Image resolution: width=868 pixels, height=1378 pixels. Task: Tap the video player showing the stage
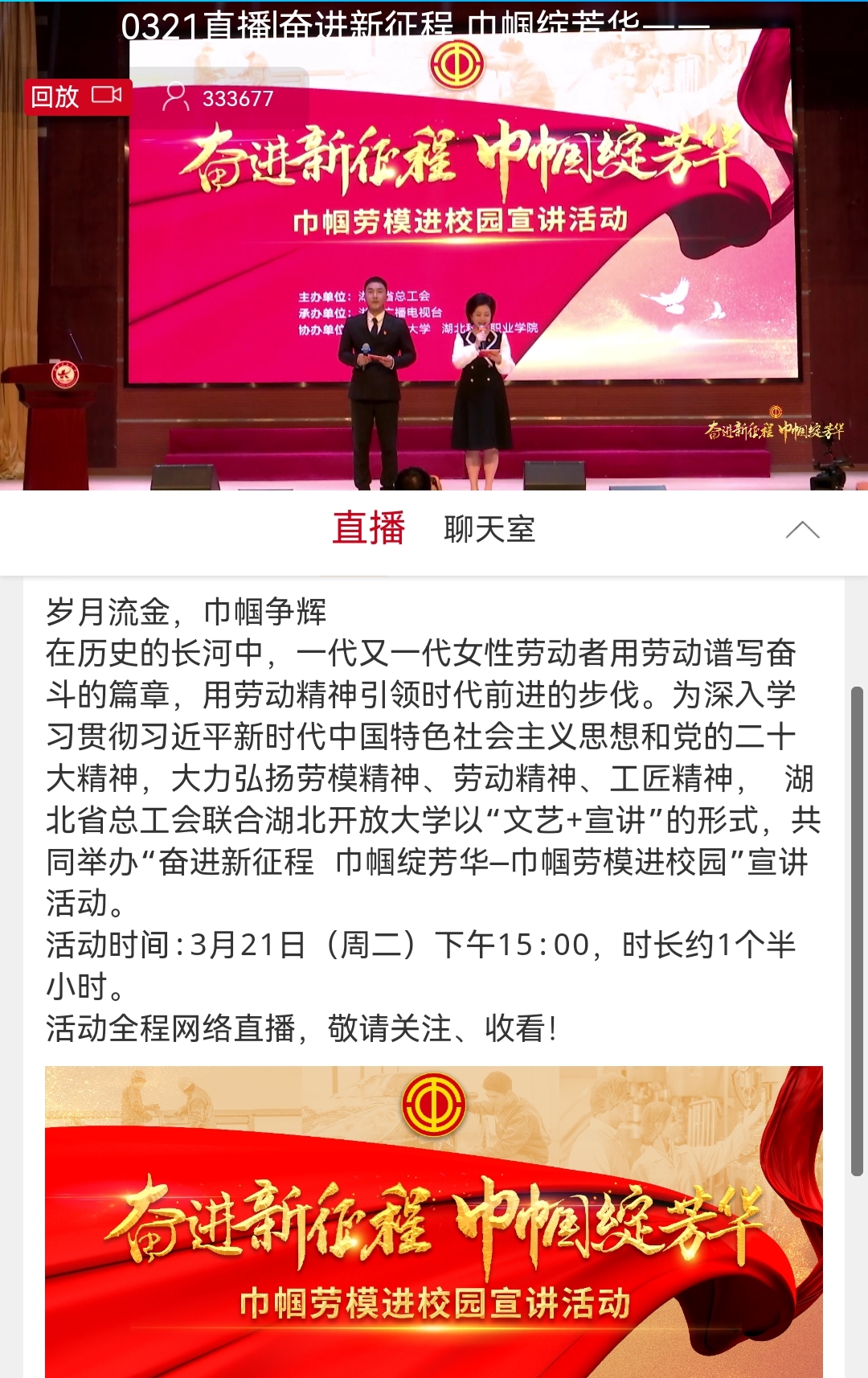point(434,281)
